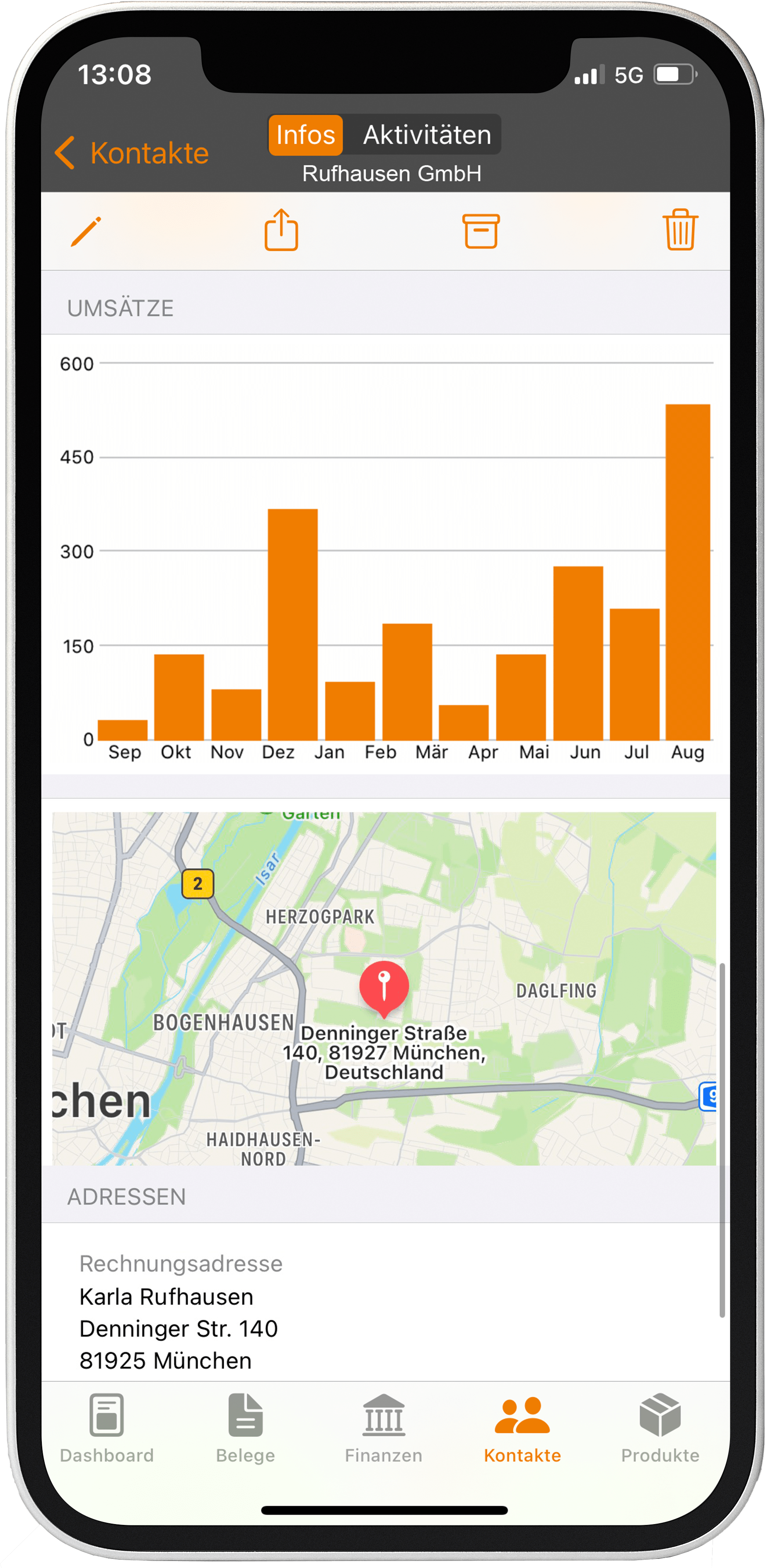766x1568 pixels.
Task: Switch to the Aktivitäten segment
Action: [427, 135]
